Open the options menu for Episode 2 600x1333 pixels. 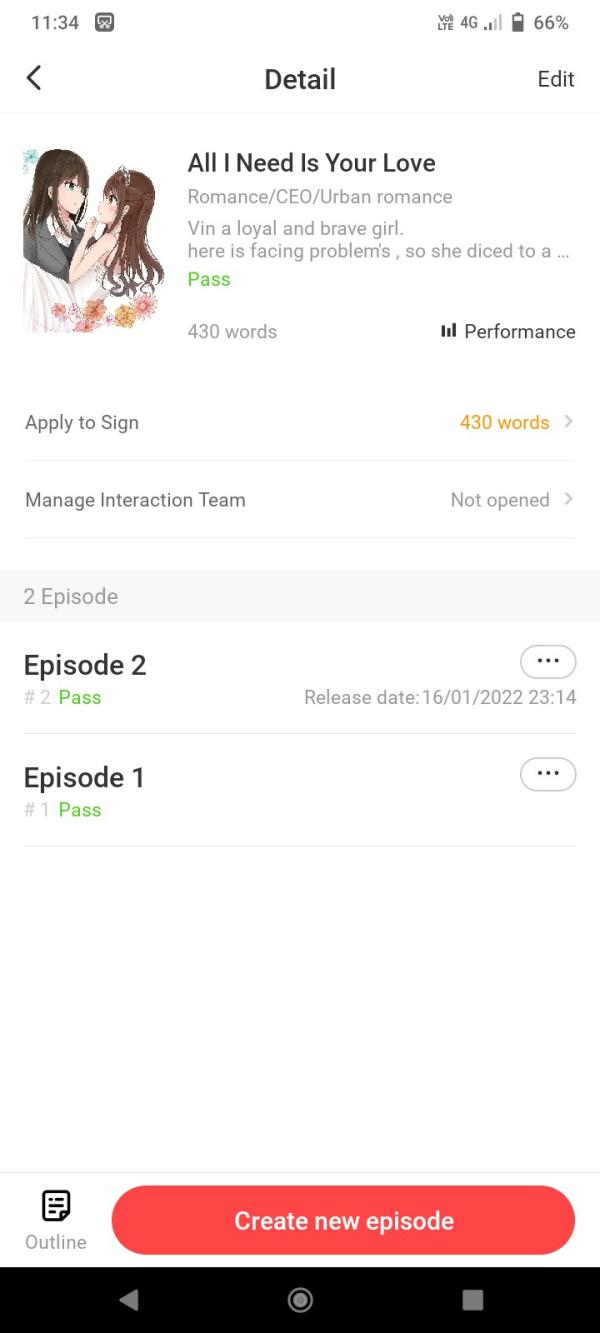click(x=548, y=661)
